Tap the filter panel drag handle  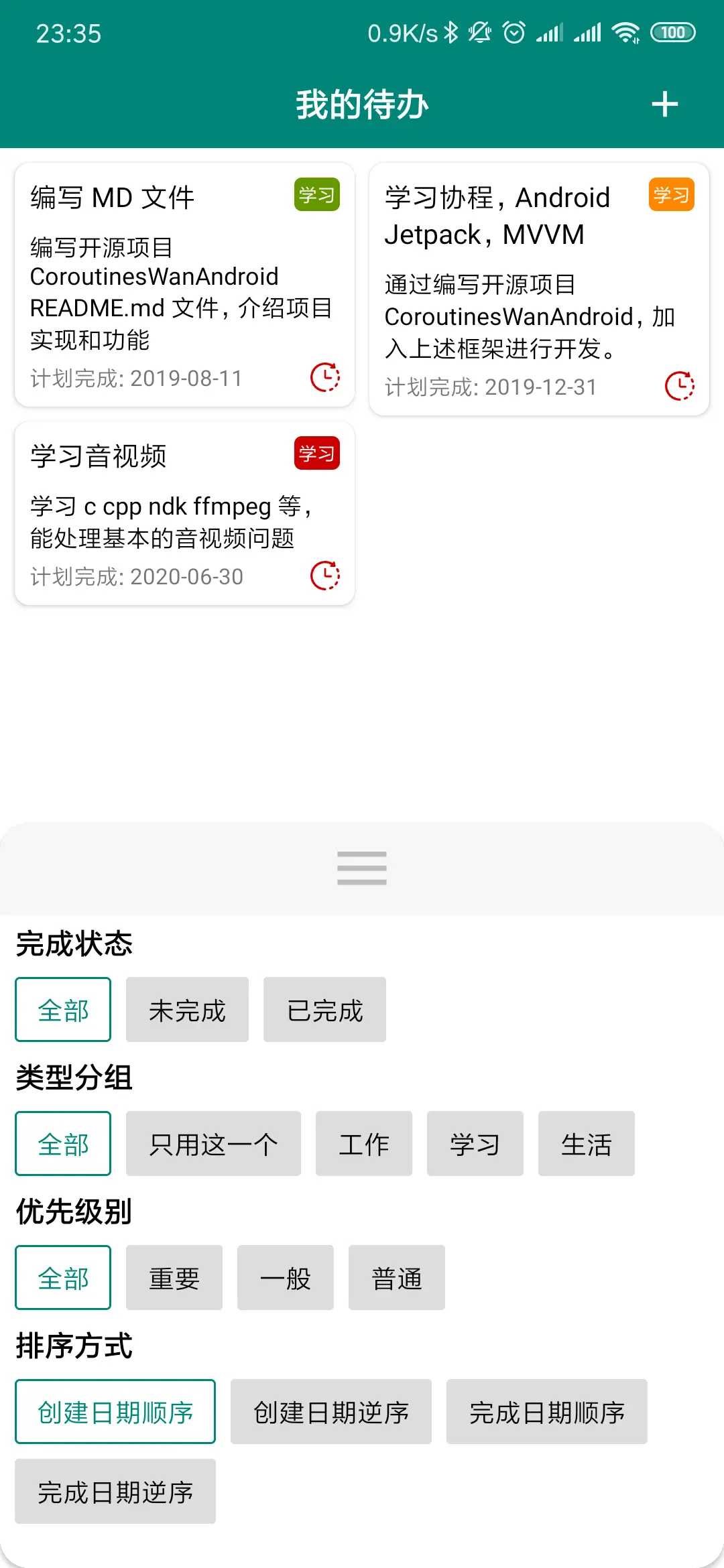(x=362, y=868)
